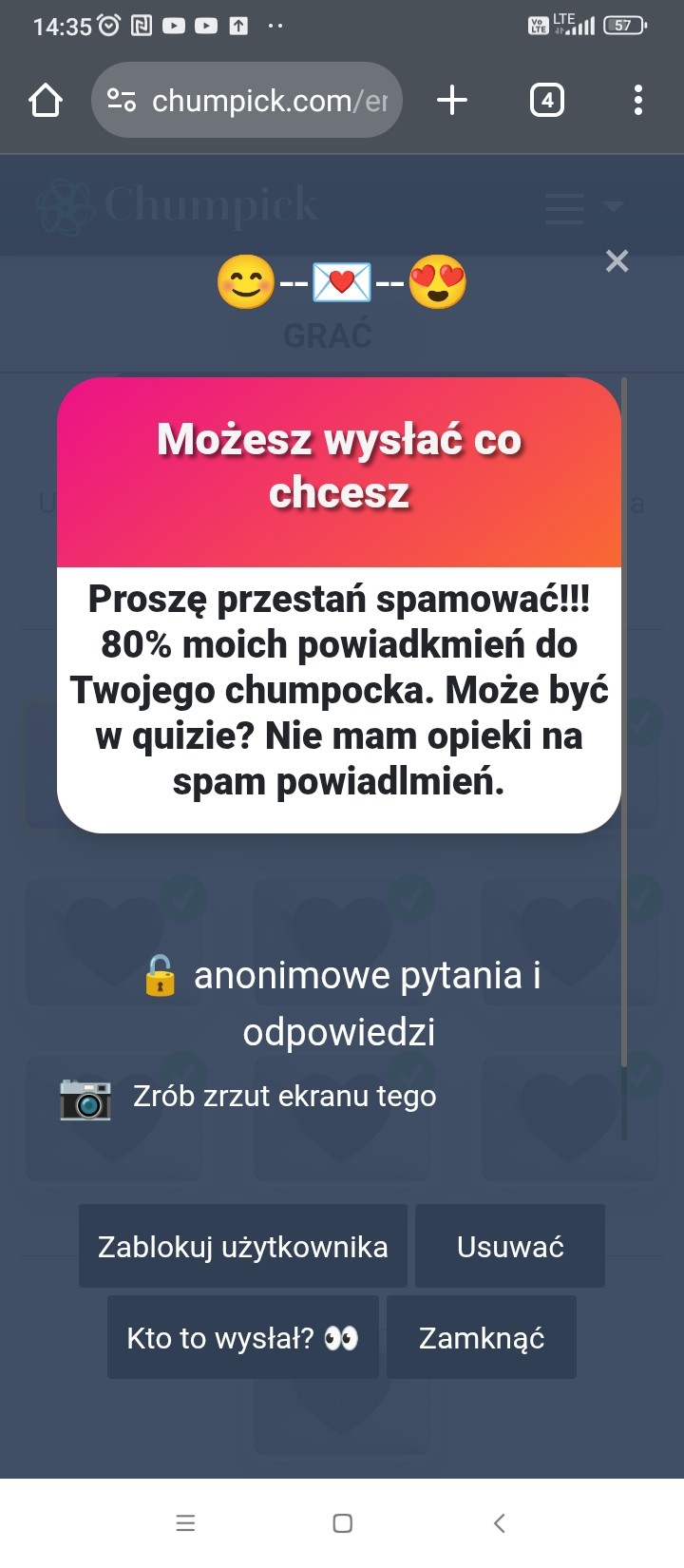Screen dimensions: 684x1568
Task: Close the message popup with X
Action: pos(617,261)
